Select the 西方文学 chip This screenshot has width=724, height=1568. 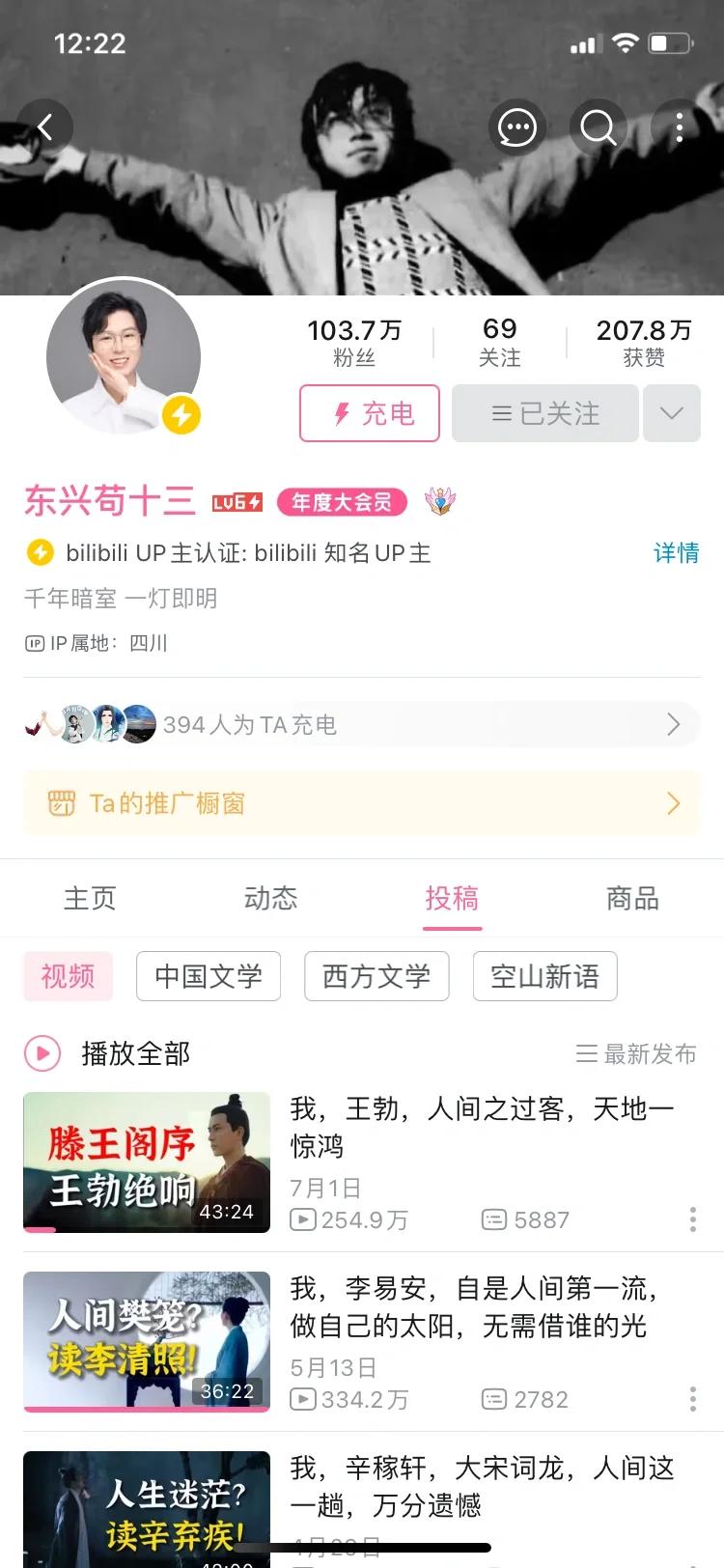[x=376, y=976]
